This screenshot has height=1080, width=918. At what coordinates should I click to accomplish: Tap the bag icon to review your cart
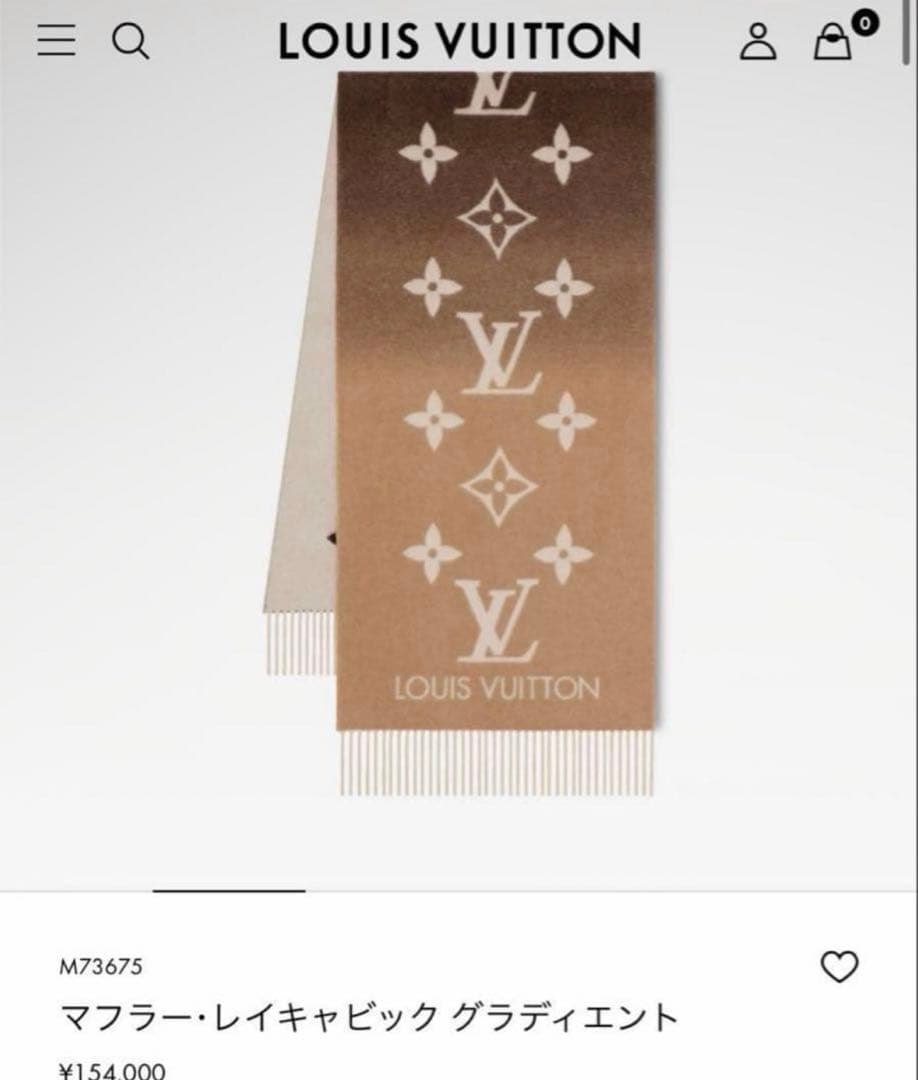coord(833,42)
